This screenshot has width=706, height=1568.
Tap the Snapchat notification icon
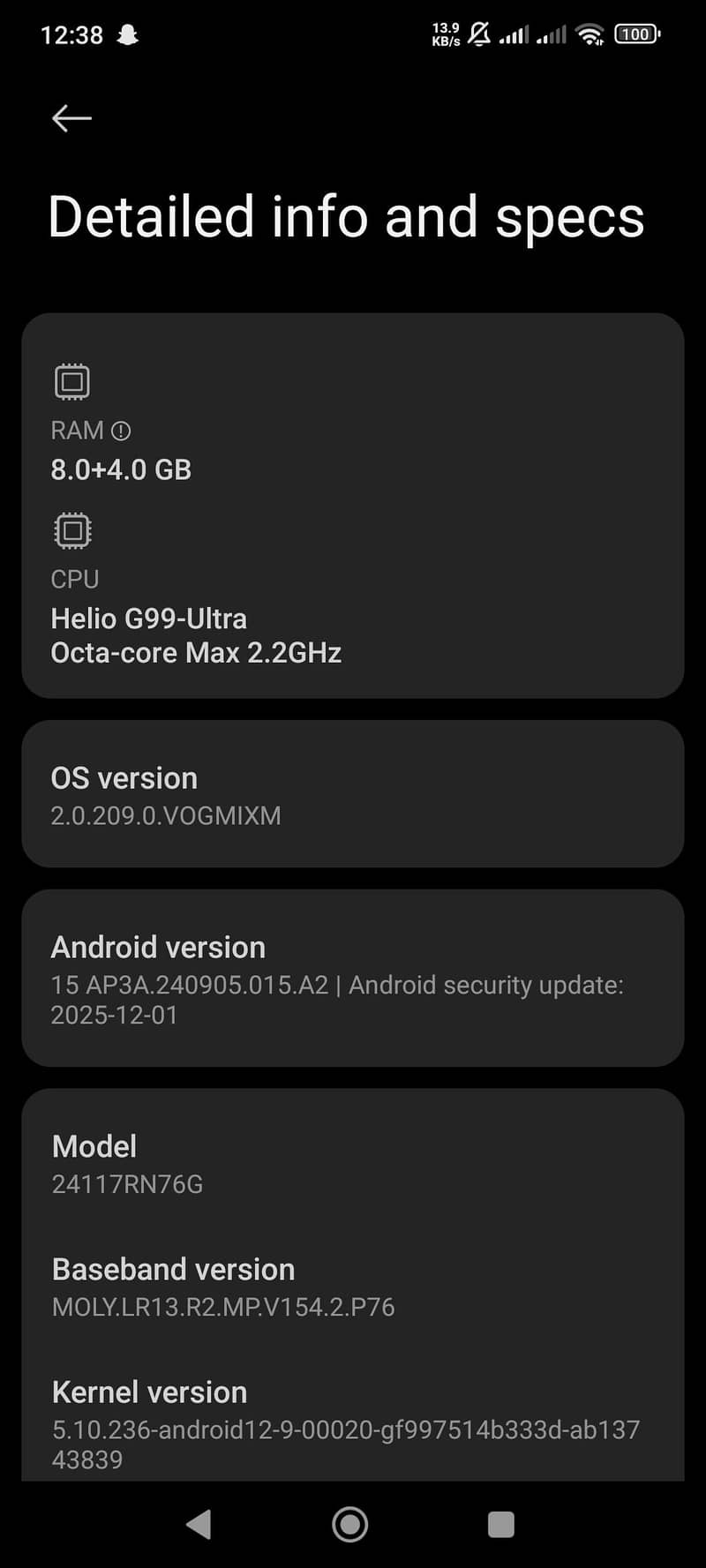(x=129, y=34)
